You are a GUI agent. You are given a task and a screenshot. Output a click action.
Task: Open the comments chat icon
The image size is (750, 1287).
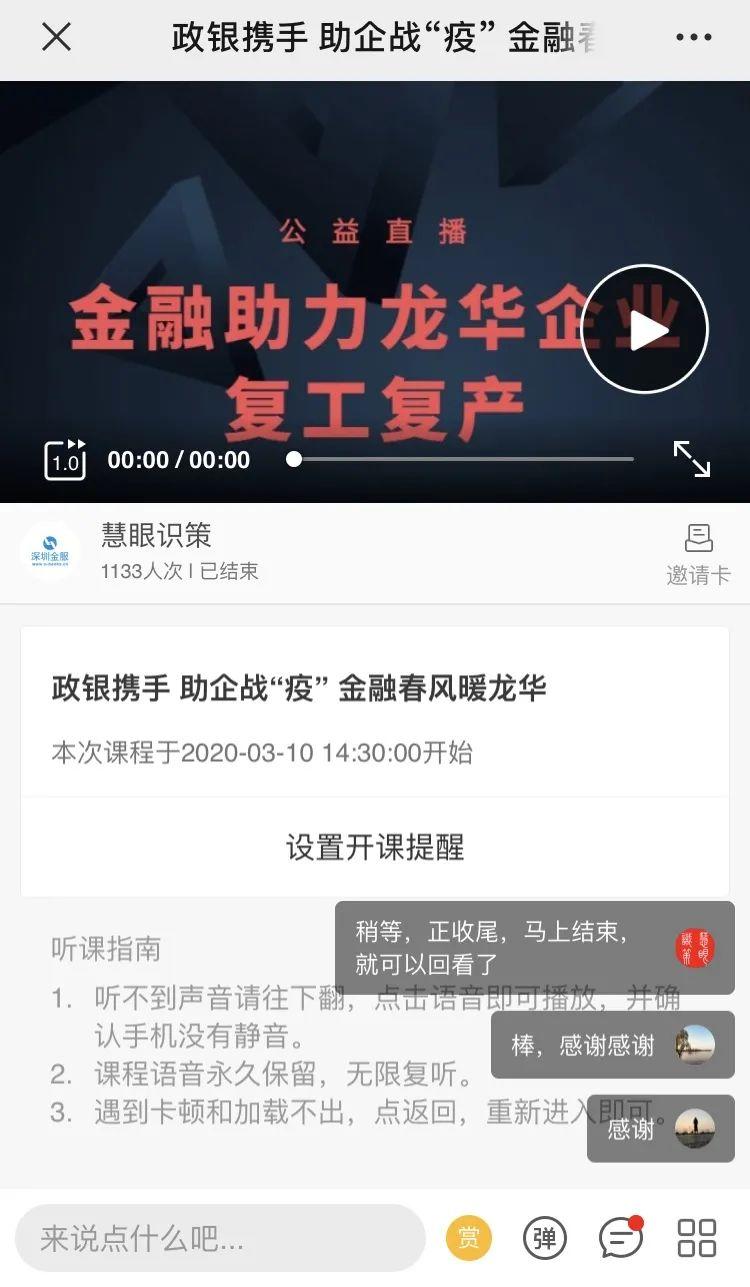620,1238
